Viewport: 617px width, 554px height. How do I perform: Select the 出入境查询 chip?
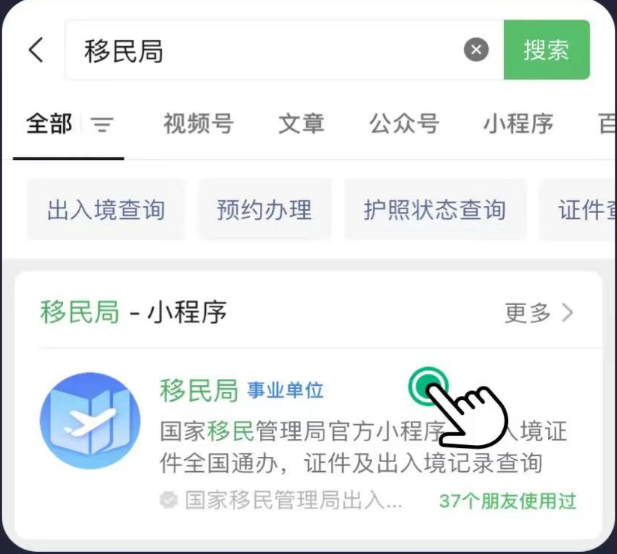tap(106, 210)
